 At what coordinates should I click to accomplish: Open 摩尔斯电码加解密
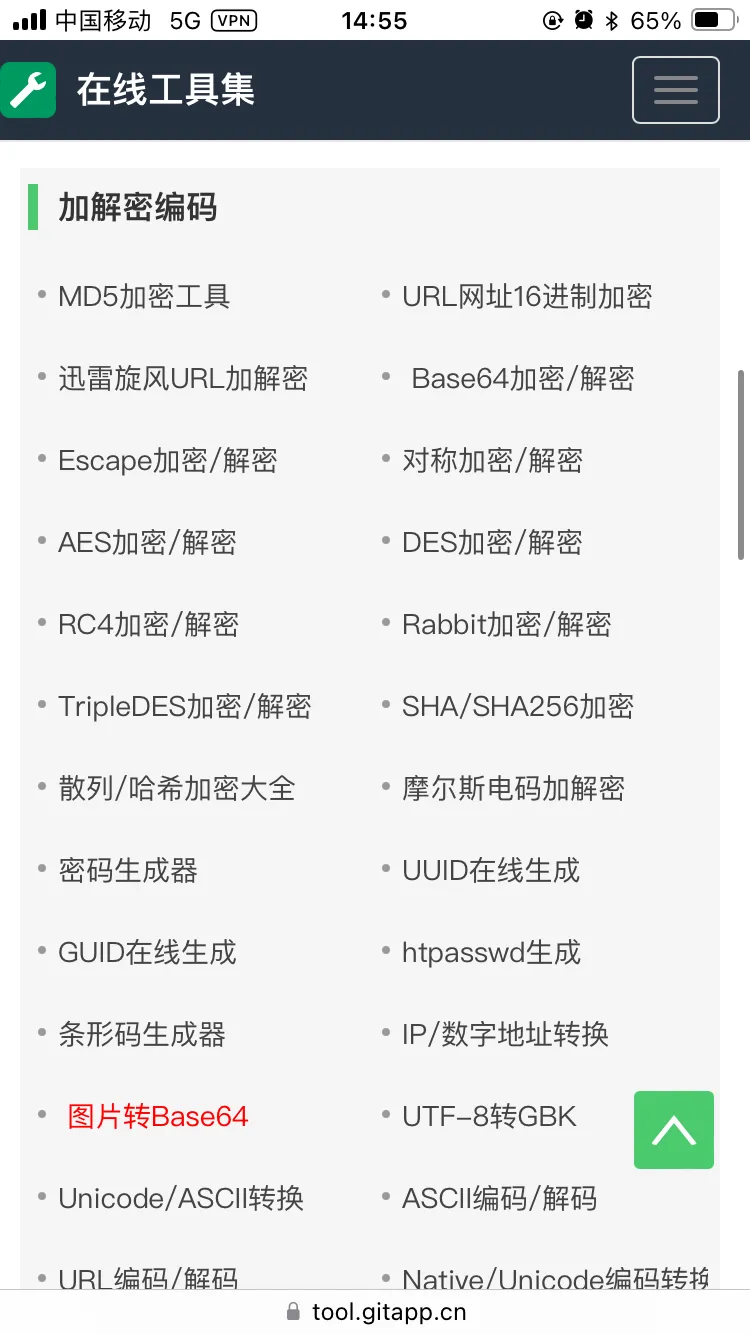click(513, 788)
